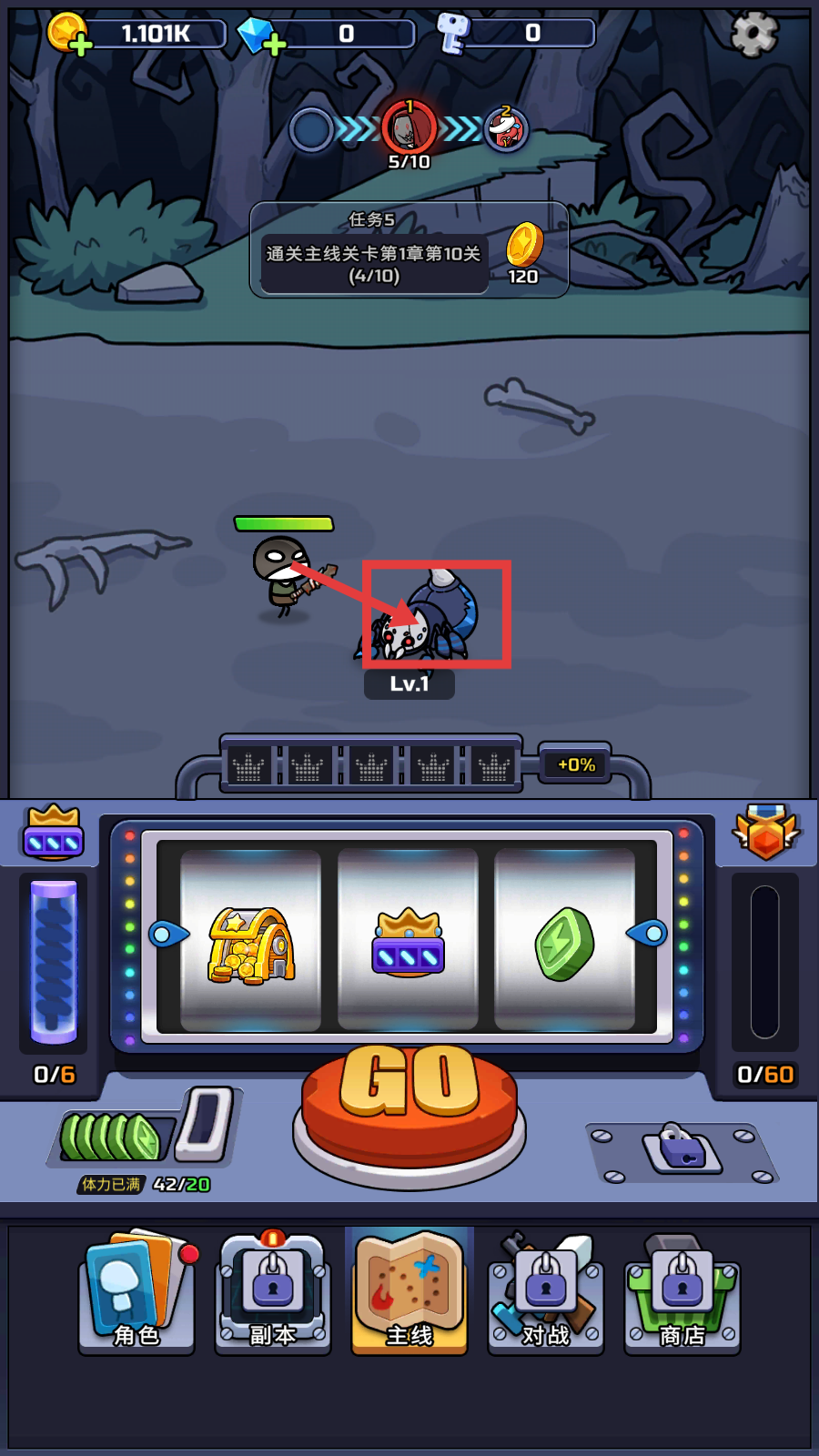The image size is (819, 1456).
Task: Switch to the 主线 main story tab
Action: [409, 1292]
